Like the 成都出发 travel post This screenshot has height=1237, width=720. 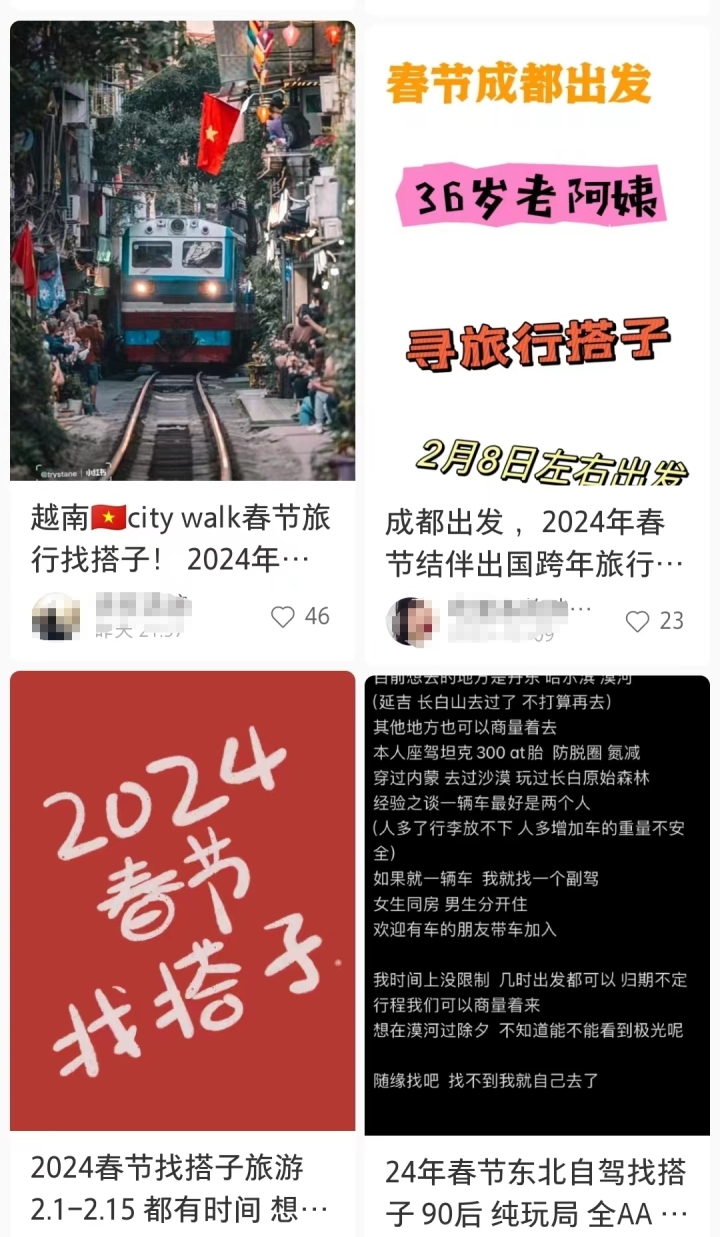pos(638,621)
